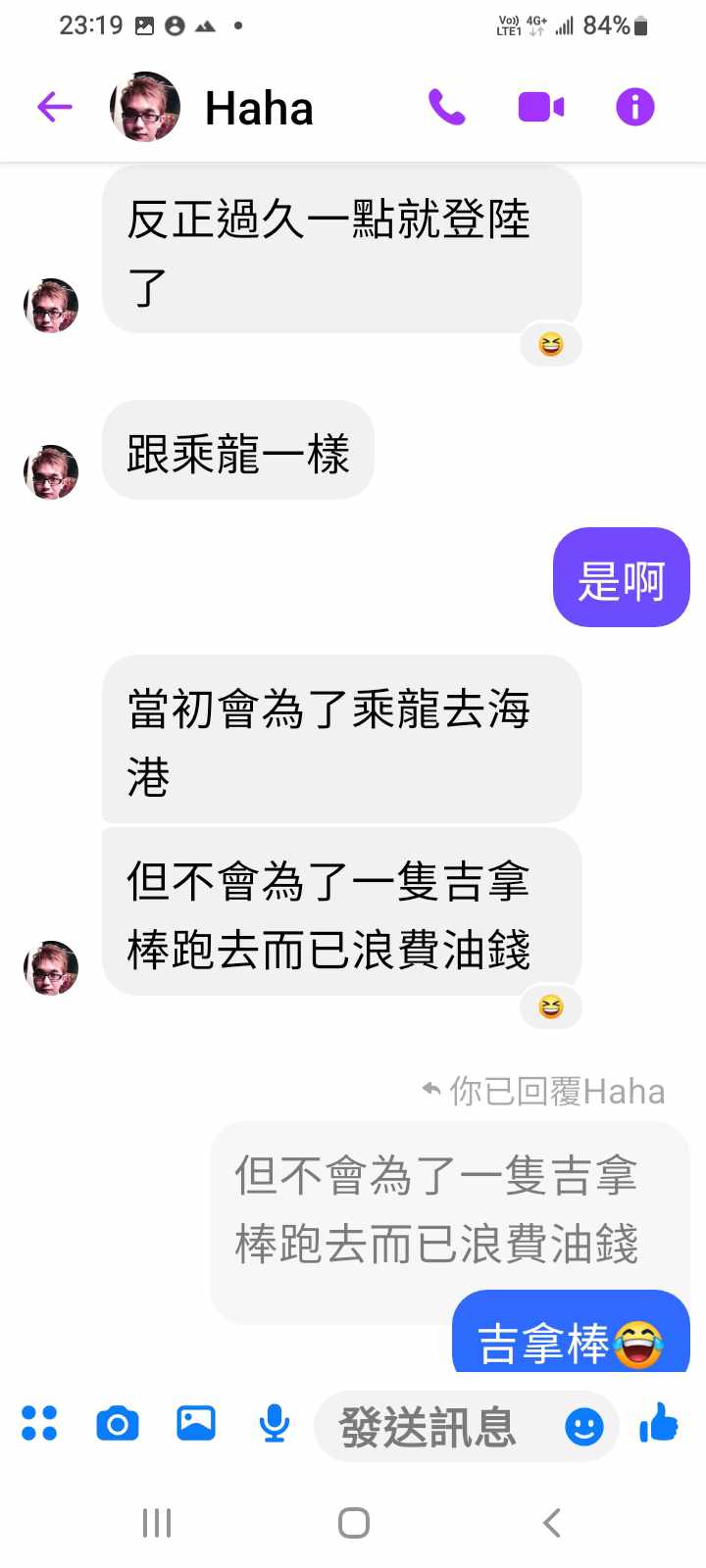Open Android recent apps
This screenshot has height=1568, width=706.
[157, 1523]
